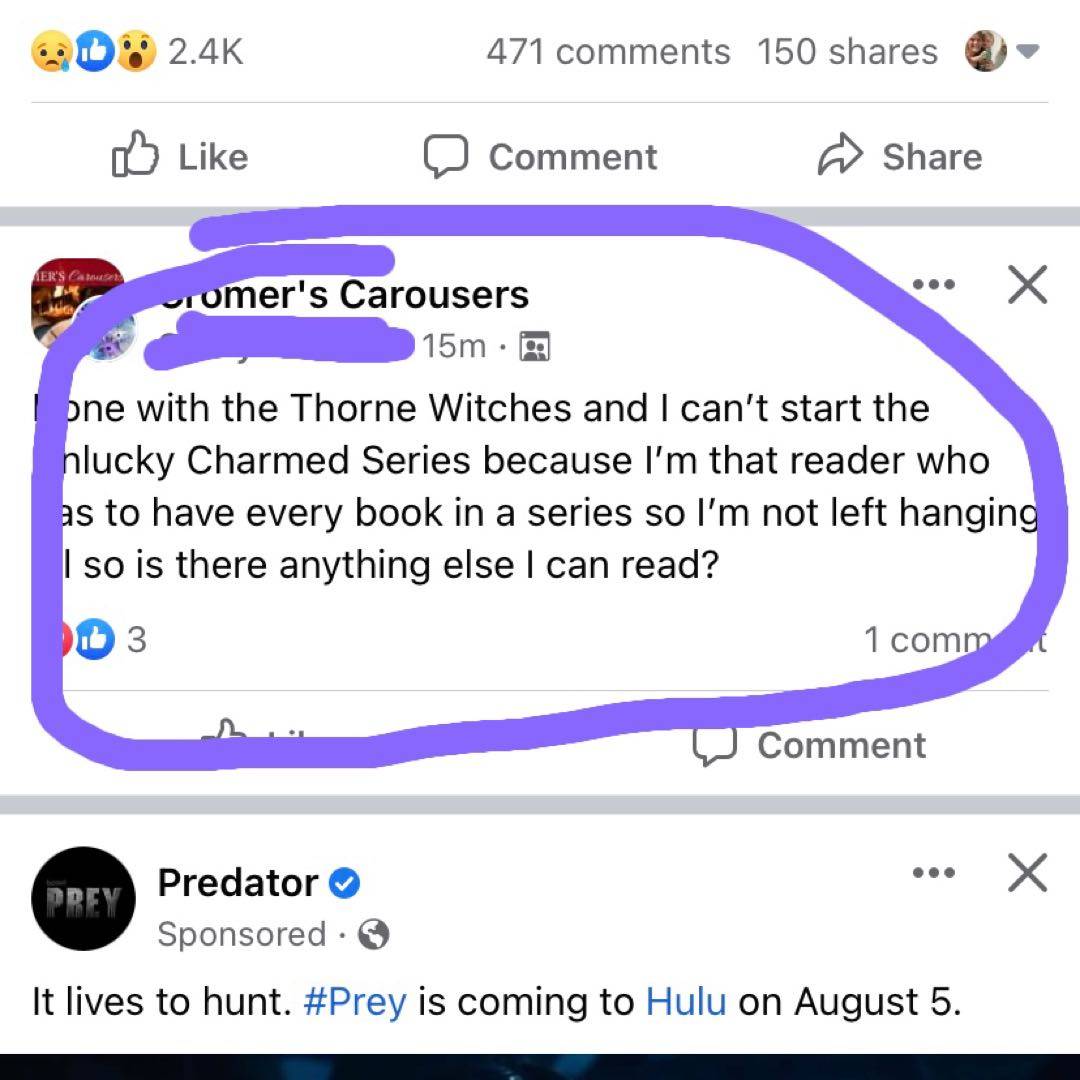1080x1080 pixels.
Task: Follow the Hulu link
Action: [x=686, y=1002]
